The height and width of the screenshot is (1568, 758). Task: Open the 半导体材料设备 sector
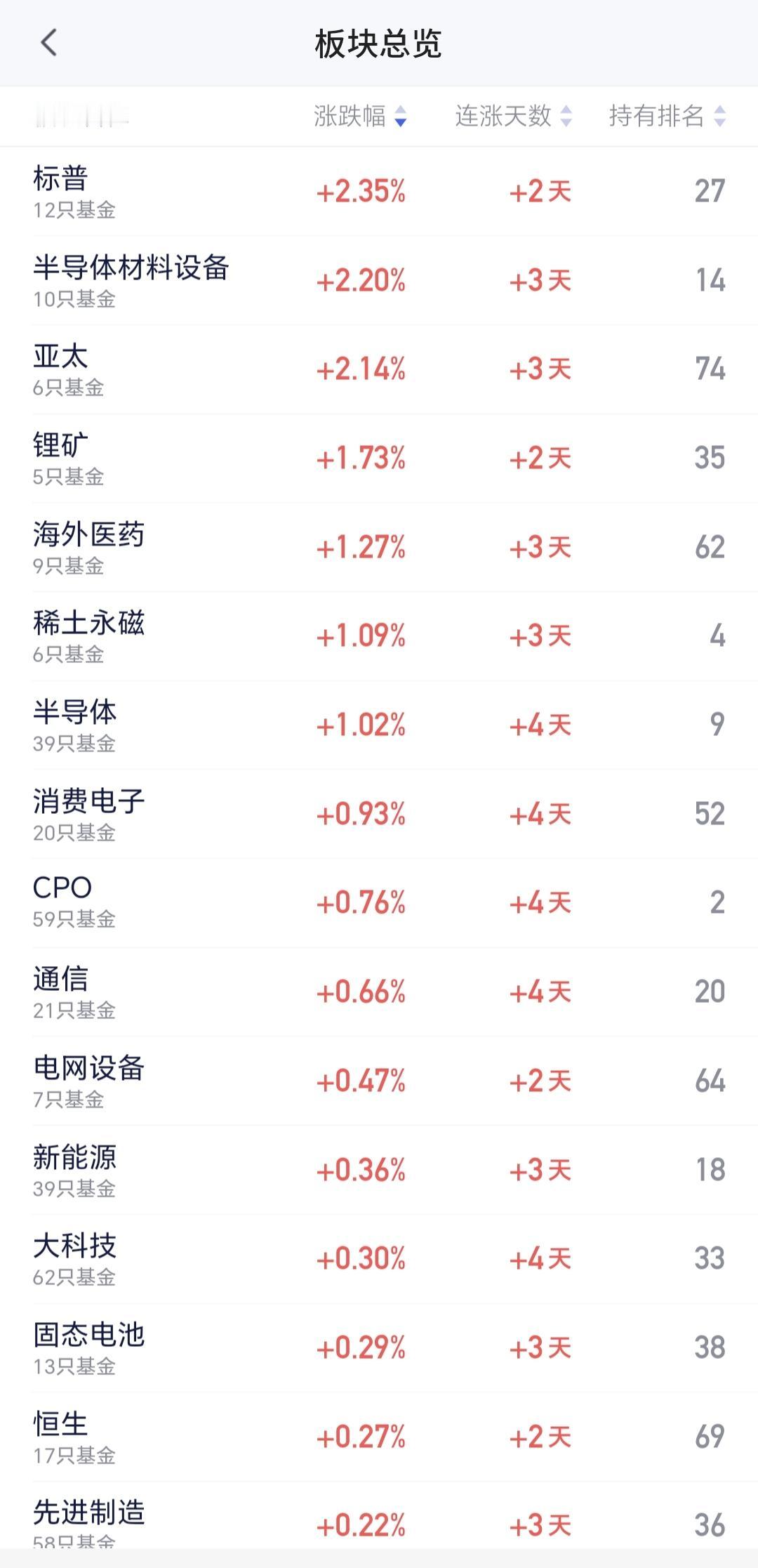pos(379,280)
